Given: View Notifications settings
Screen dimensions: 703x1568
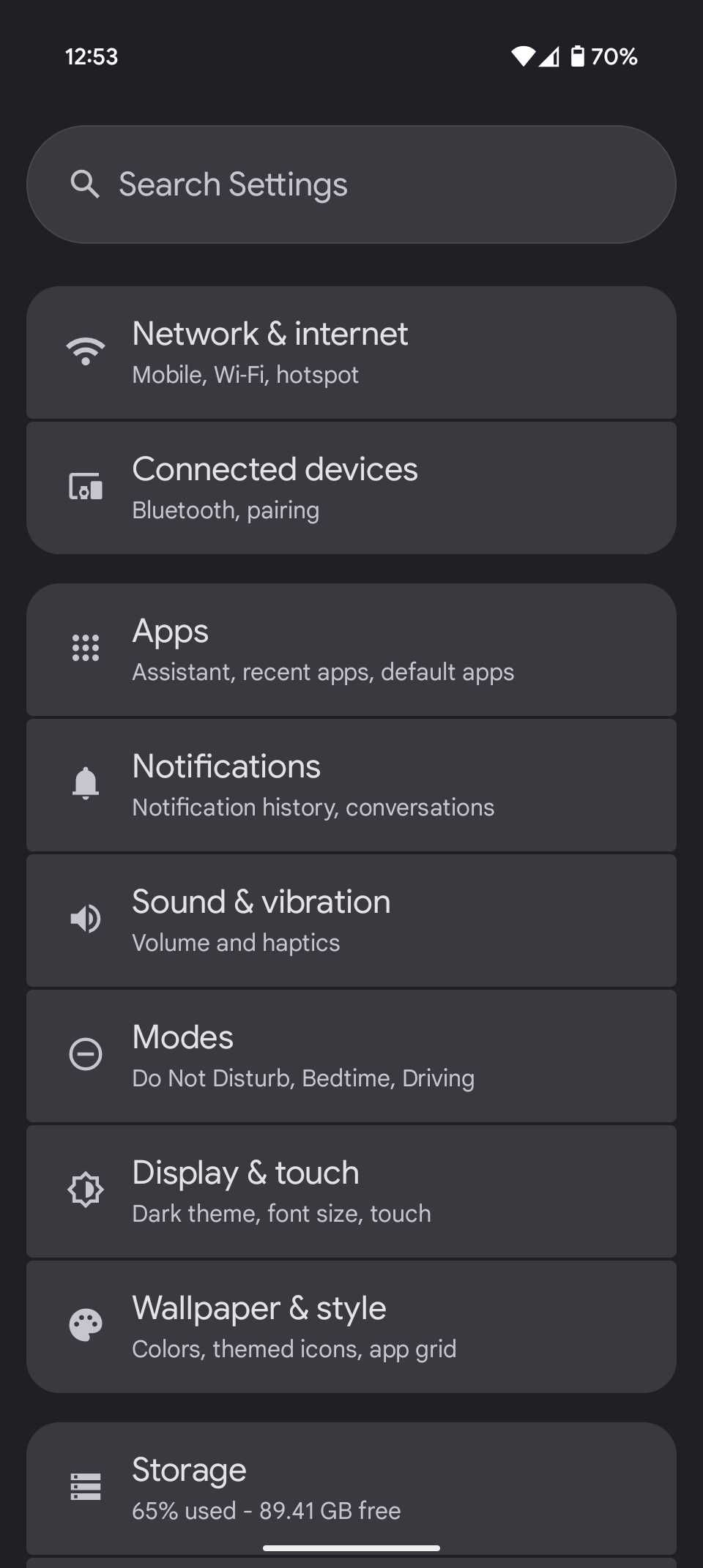Looking at the screenshot, I should [351, 785].
